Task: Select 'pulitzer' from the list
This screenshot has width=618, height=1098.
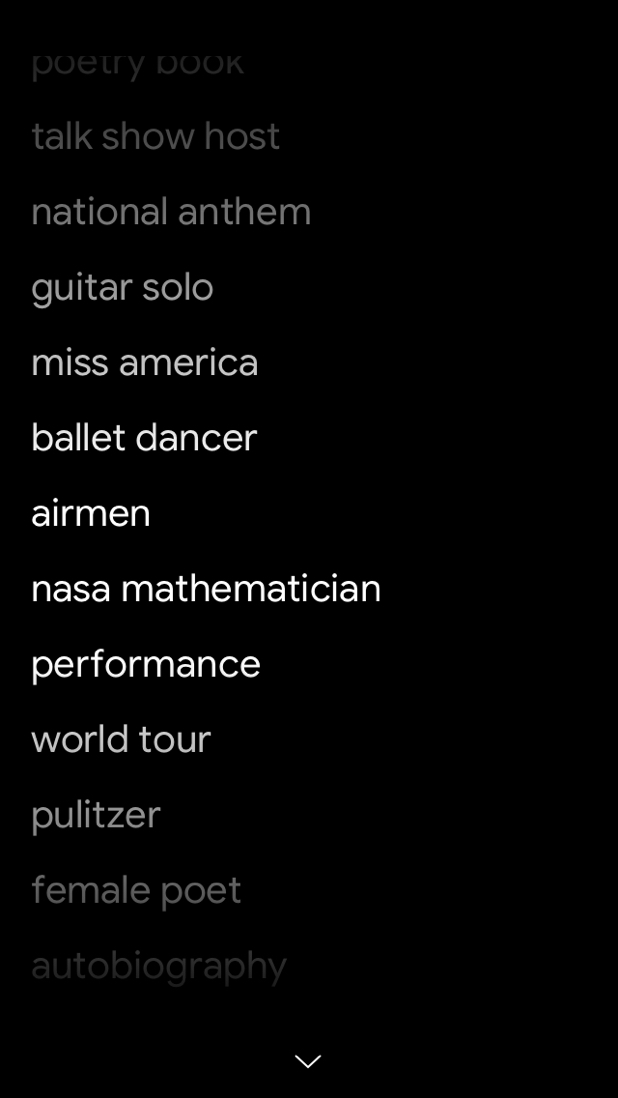Action: (x=96, y=815)
